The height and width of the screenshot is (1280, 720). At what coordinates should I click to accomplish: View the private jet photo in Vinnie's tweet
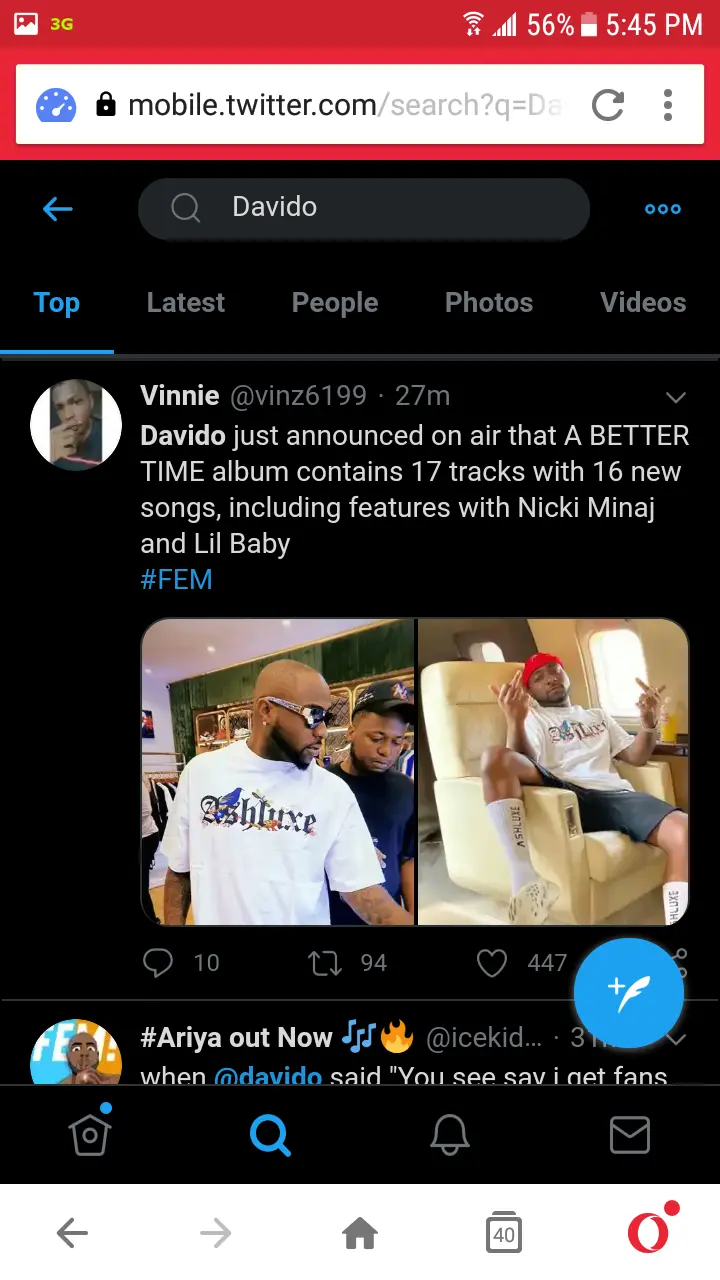553,772
